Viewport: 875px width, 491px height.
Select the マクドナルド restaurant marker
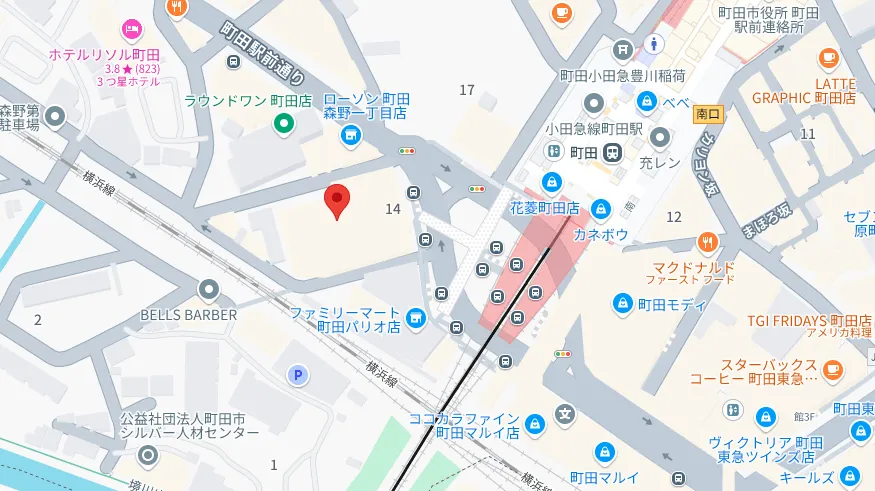point(708,242)
